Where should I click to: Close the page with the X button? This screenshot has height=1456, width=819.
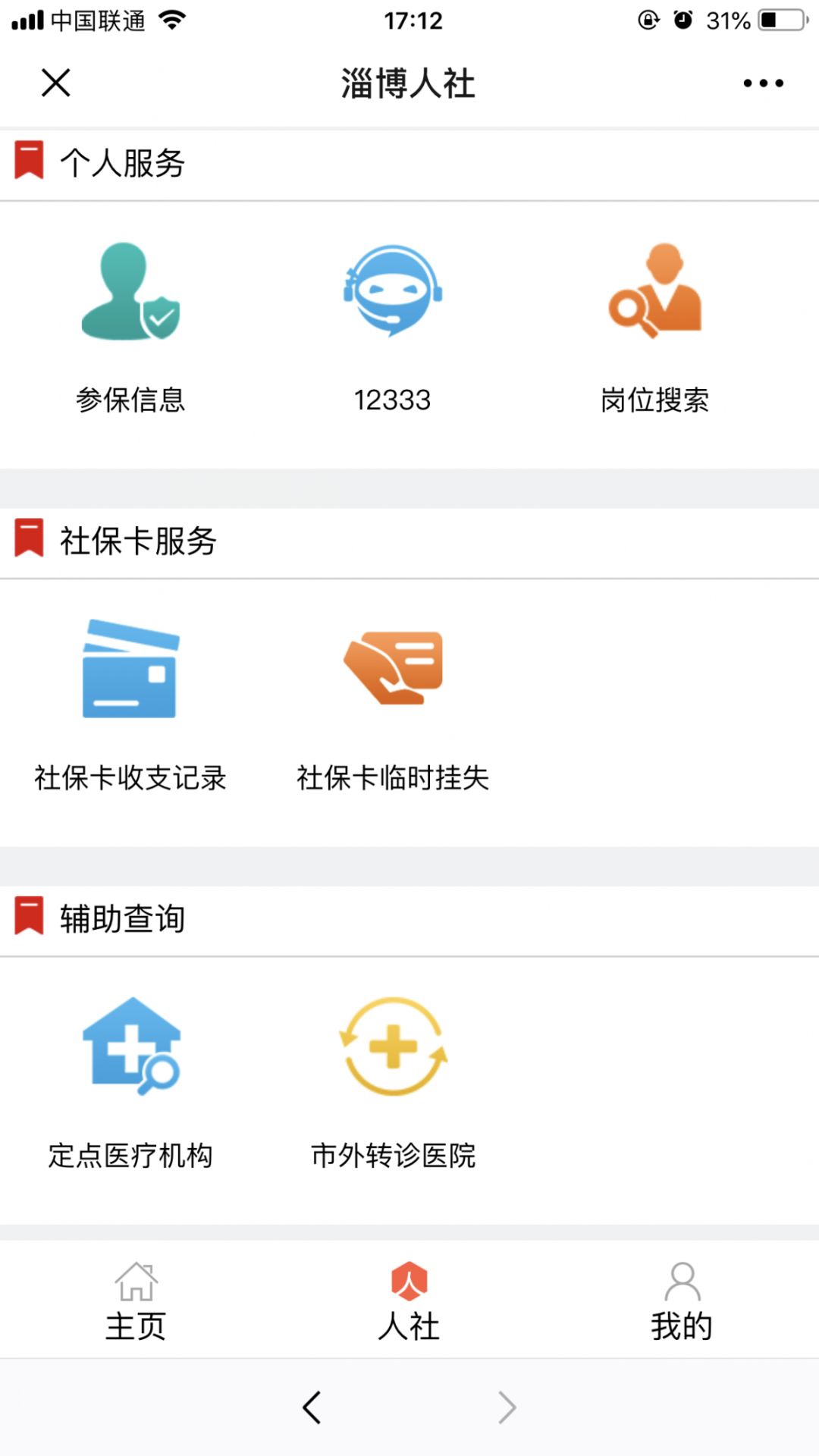pyautogui.click(x=57, y=82)
